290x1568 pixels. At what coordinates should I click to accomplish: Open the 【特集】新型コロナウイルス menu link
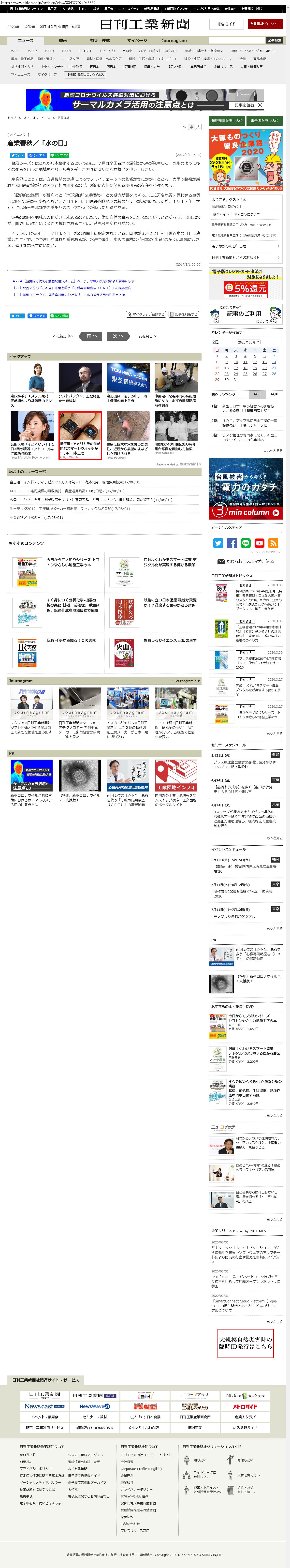tap(85, 74)
